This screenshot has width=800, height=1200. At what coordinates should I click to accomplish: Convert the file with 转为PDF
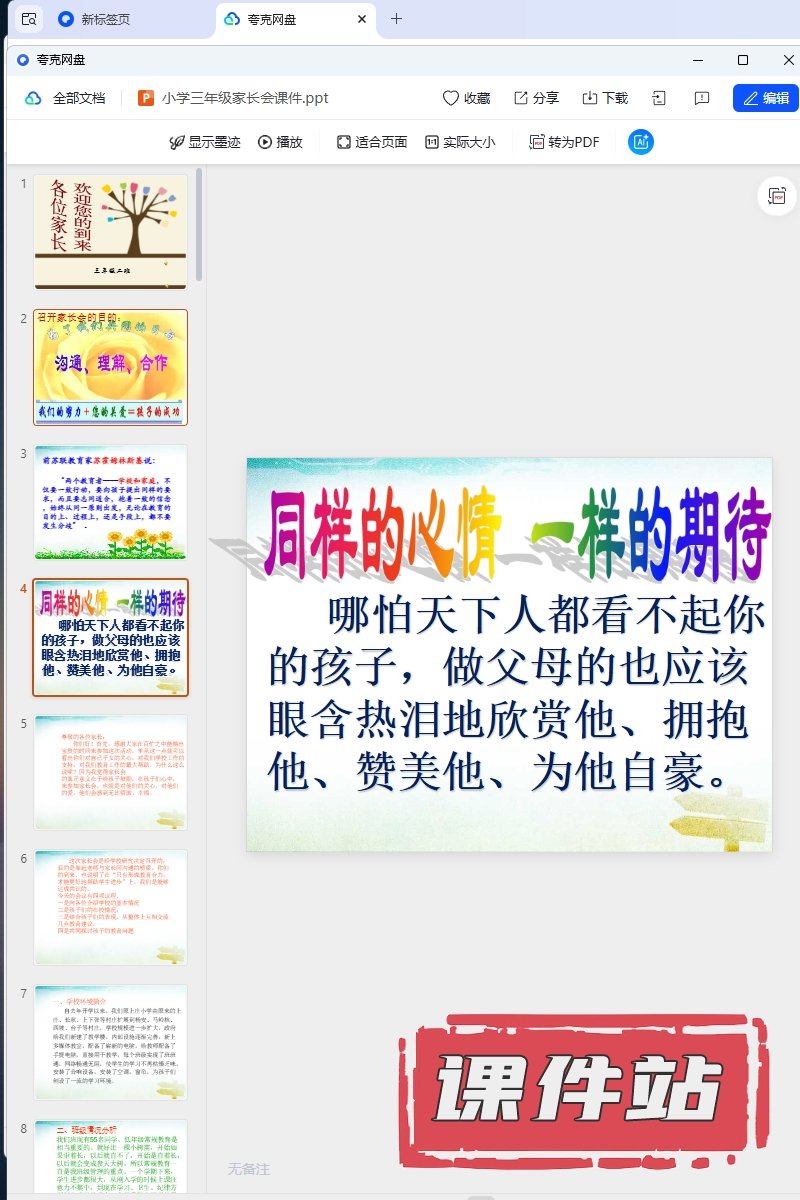point(564,142)
